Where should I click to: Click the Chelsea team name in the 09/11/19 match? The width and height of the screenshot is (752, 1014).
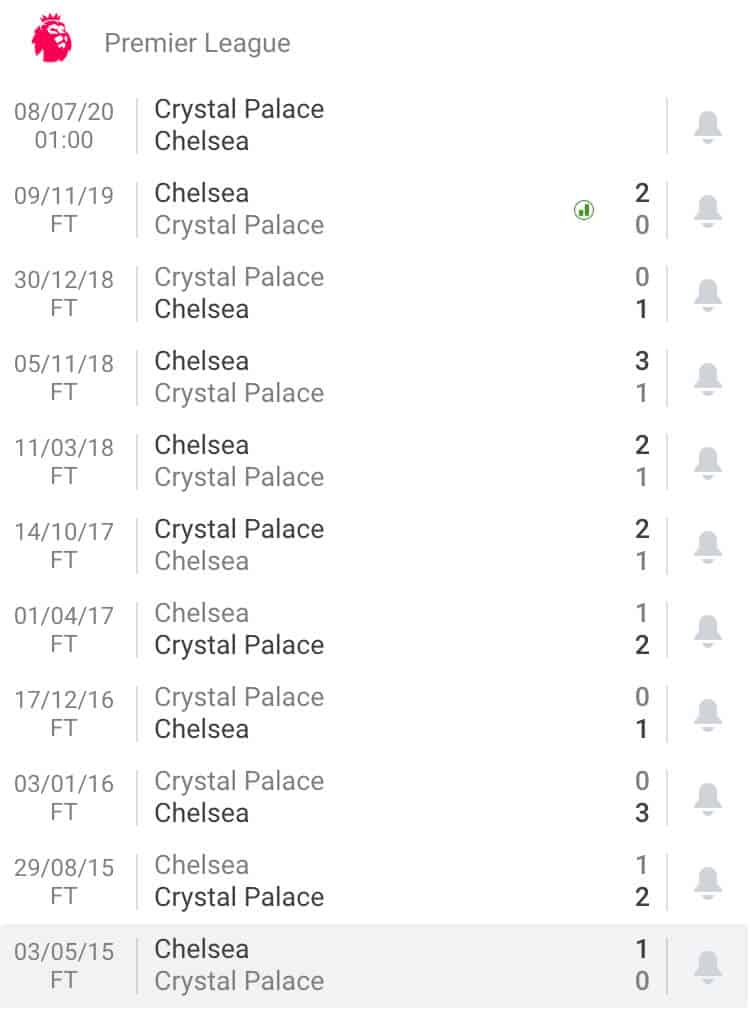pyautogui.click(x=202, y=192)
